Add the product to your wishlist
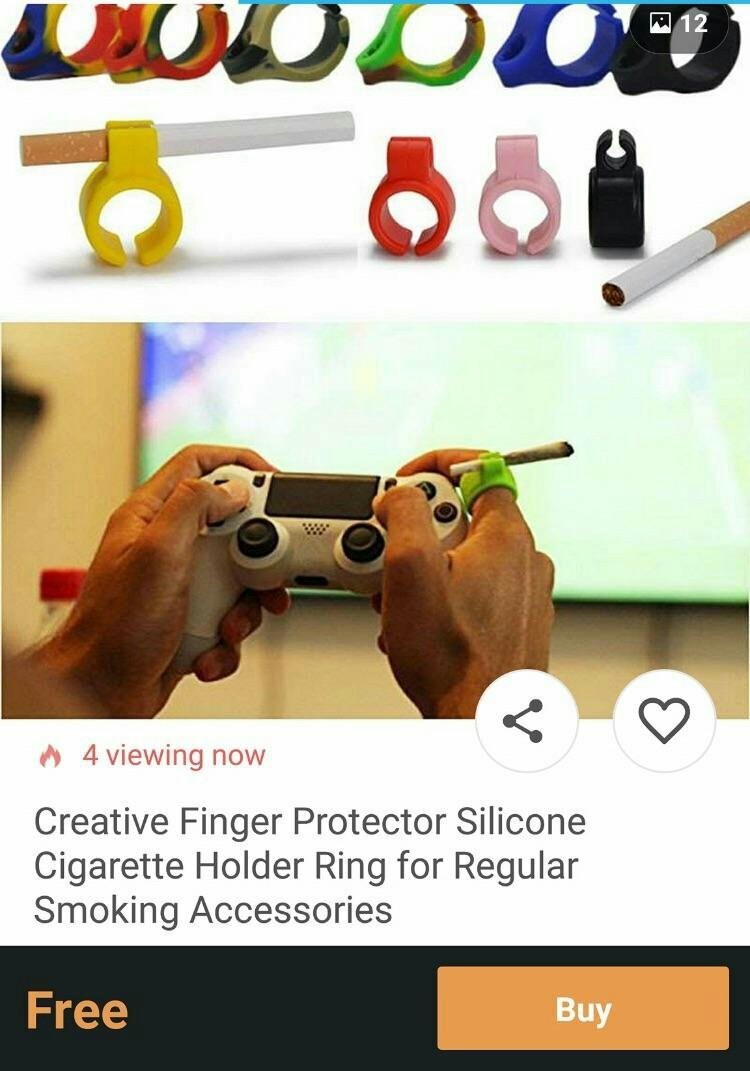 664,720
